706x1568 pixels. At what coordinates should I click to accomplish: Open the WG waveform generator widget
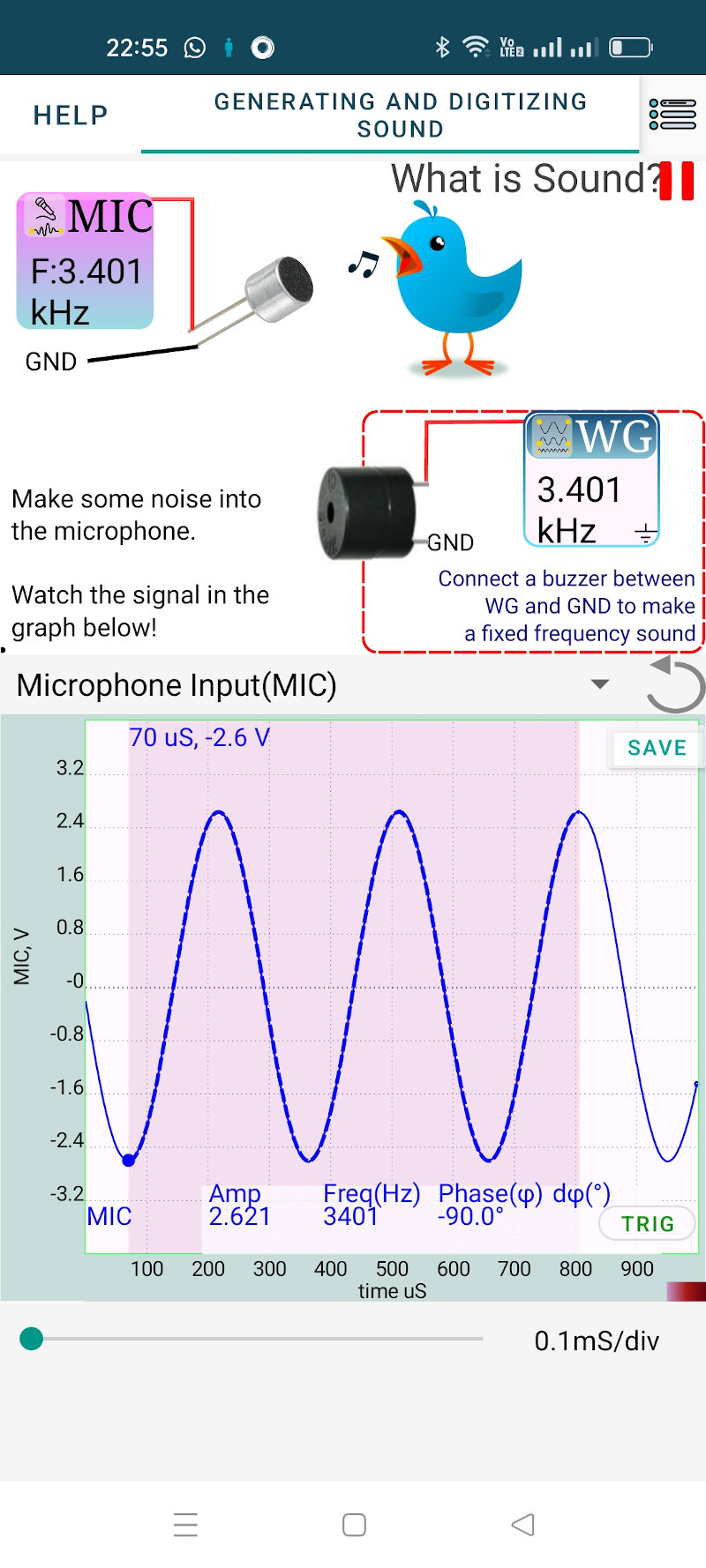pyautogui.click(x=592, y=480)
